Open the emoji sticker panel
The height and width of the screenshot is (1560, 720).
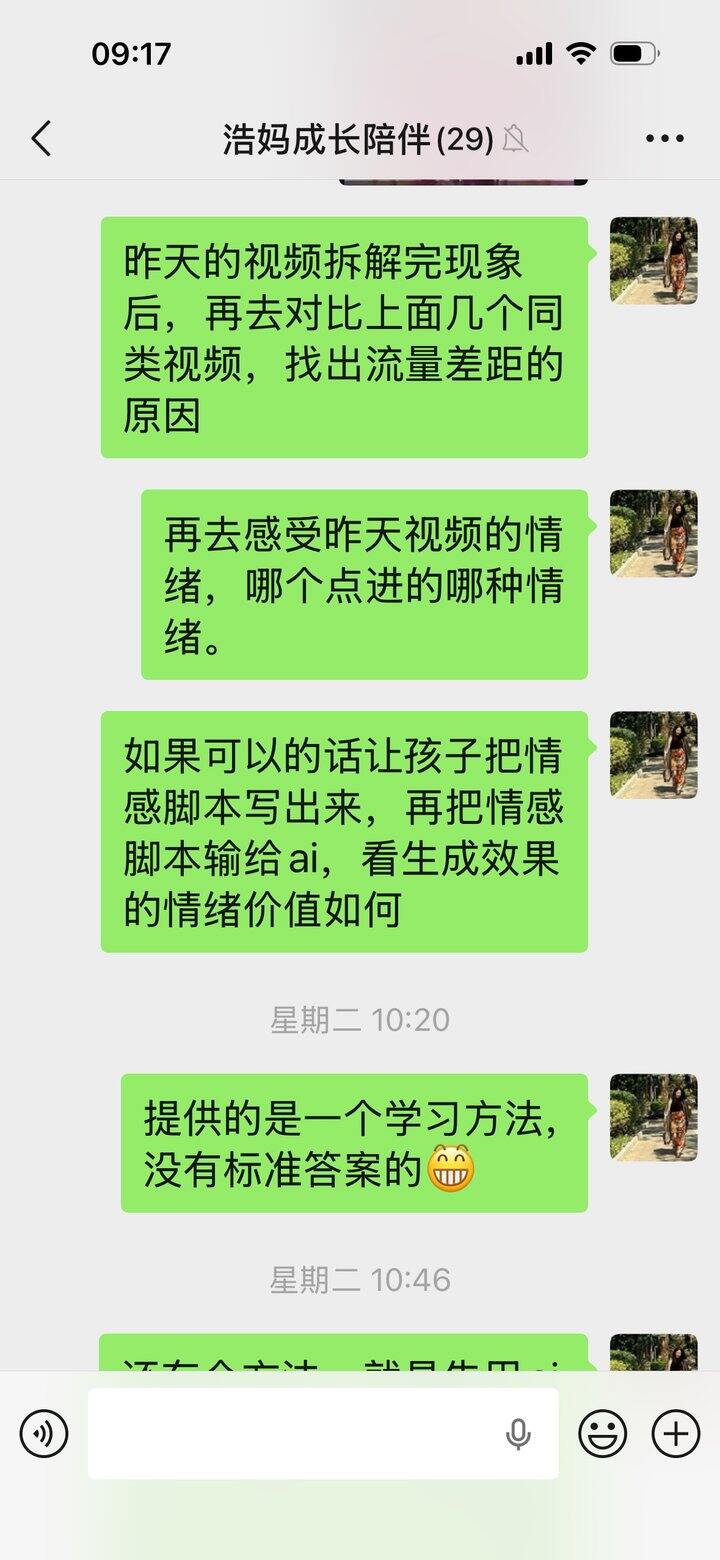pos(603,1434)
